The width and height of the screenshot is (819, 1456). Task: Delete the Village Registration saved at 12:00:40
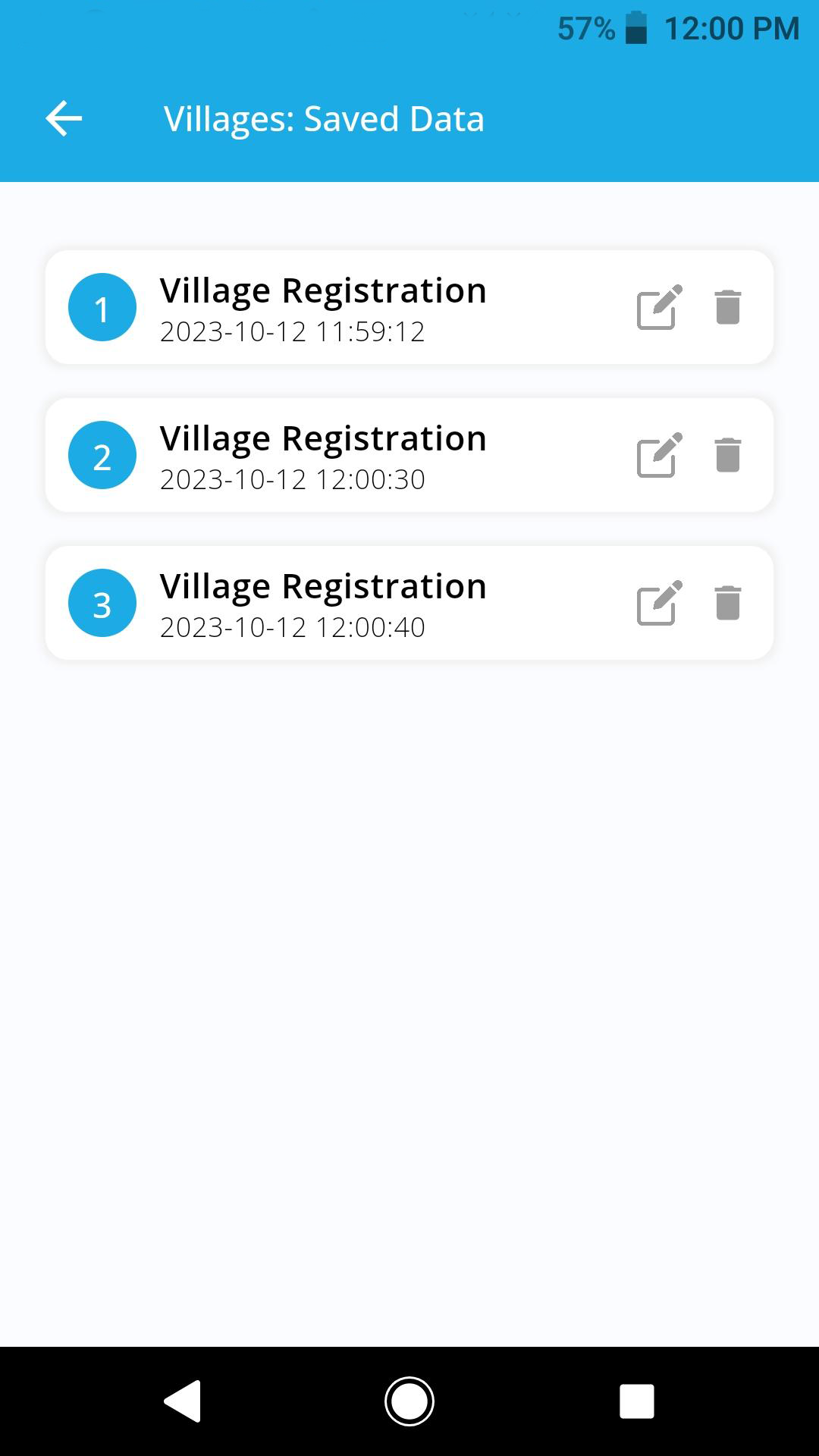tap(728, 603)
